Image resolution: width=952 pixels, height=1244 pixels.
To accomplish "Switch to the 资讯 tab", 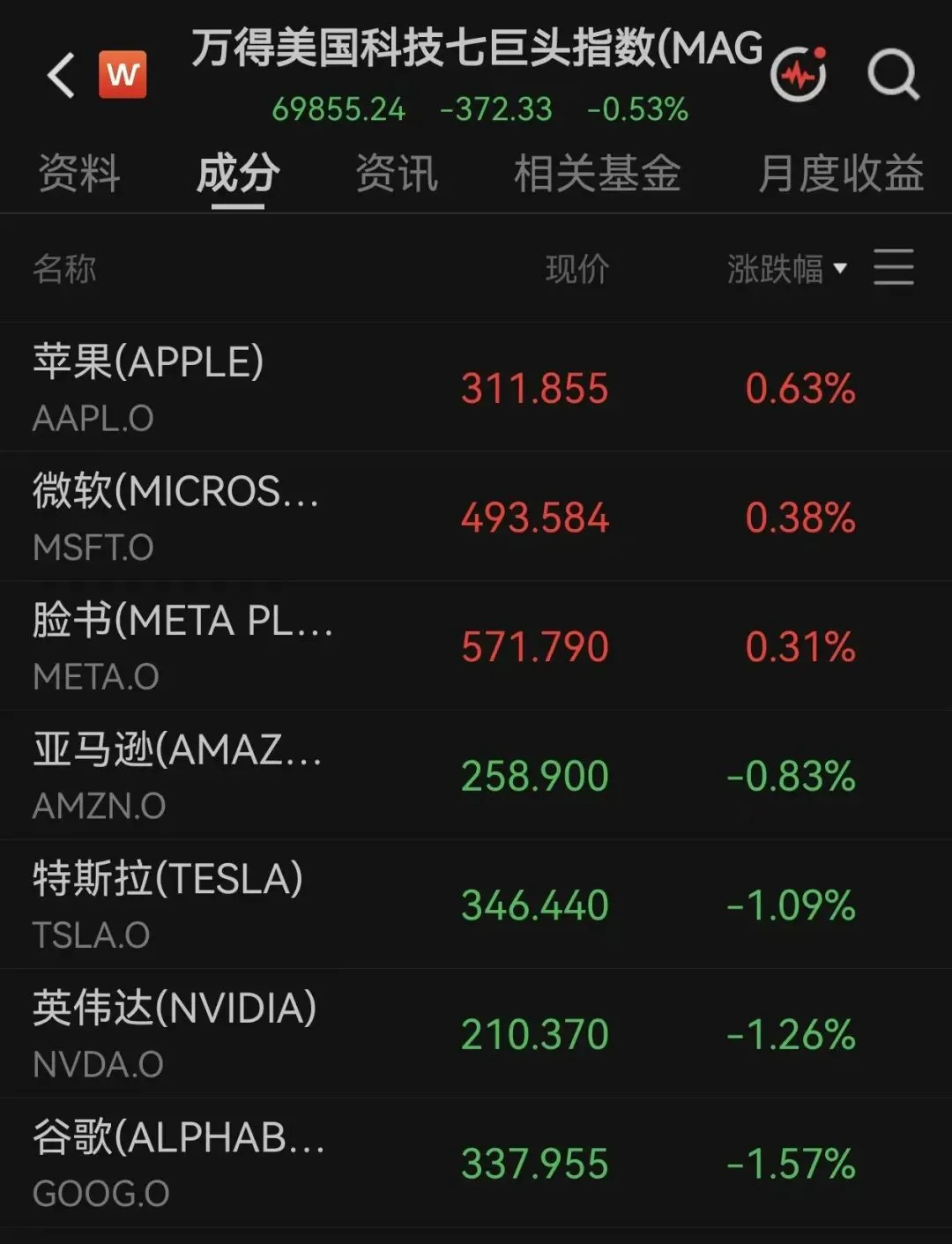I will click(397, 173).
